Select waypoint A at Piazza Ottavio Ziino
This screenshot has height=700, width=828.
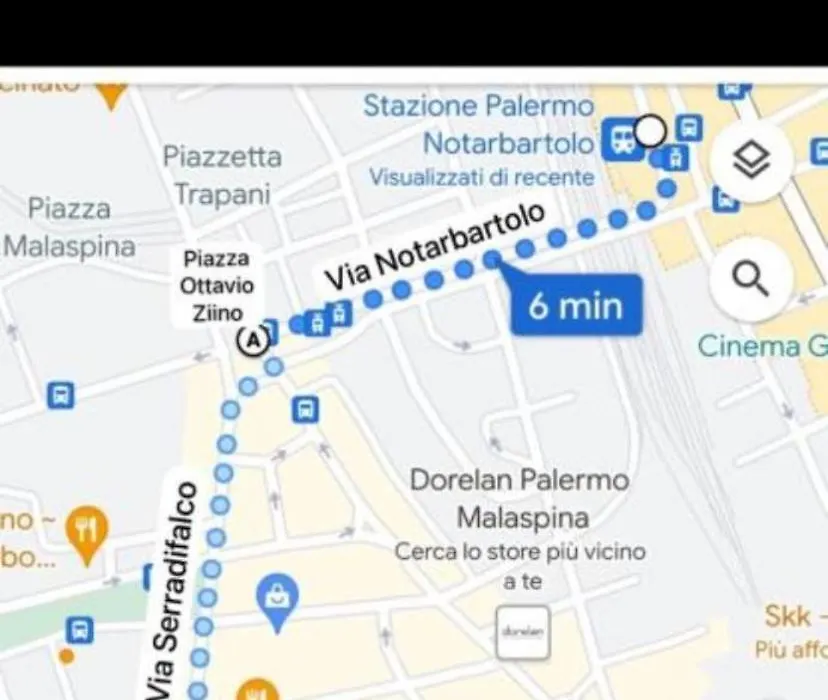click(x=255, y=341)
